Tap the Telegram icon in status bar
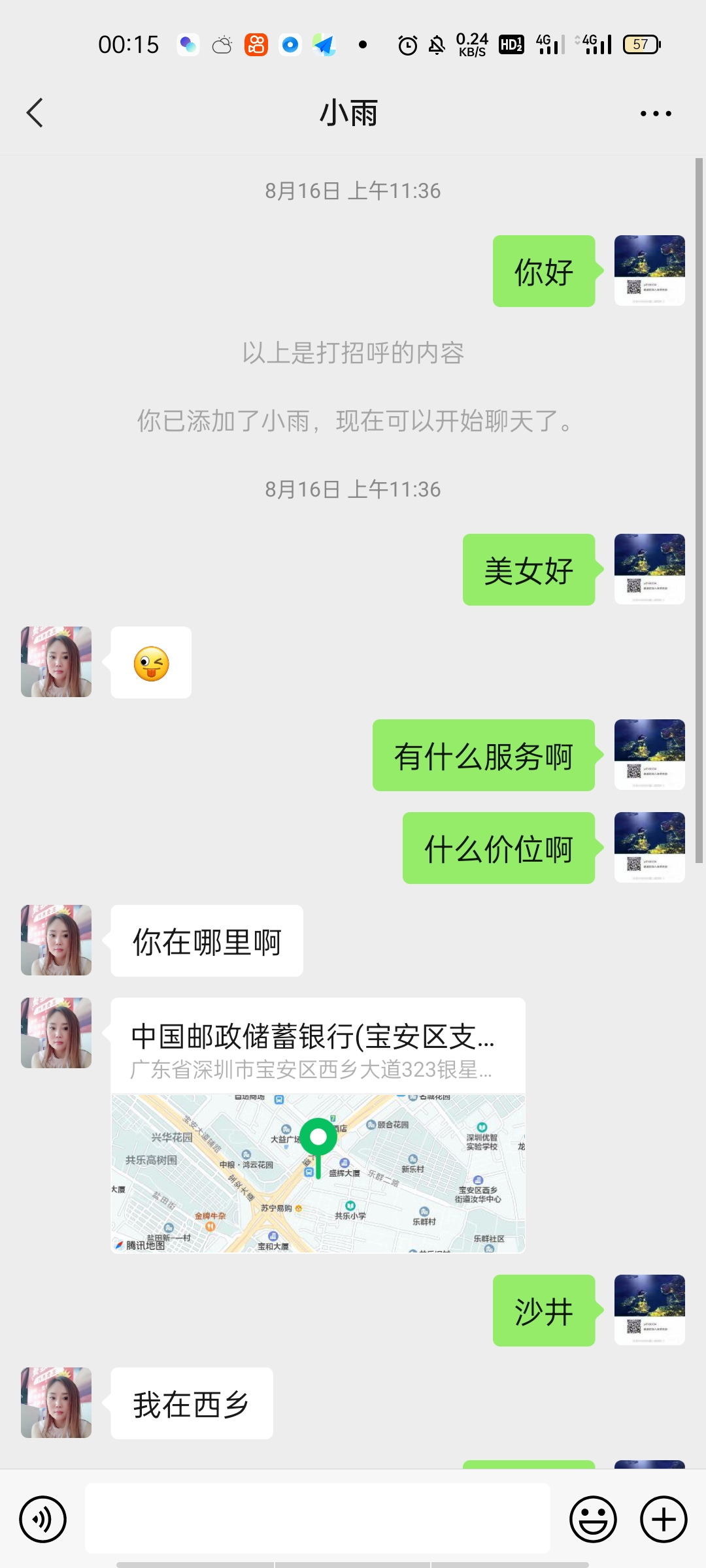The image size is (706, 1568). pos(324,44)
